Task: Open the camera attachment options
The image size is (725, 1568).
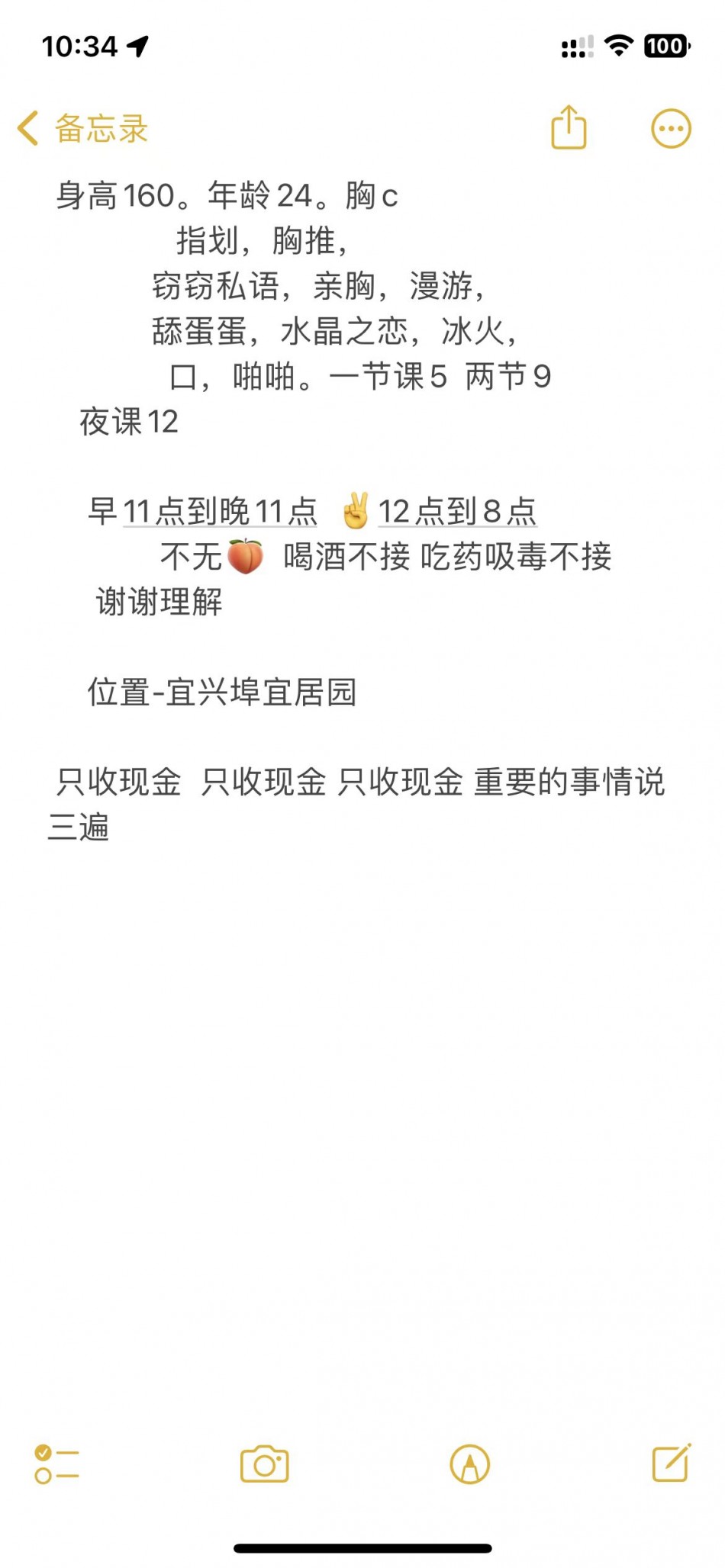Action: [x=264, y=1464]
